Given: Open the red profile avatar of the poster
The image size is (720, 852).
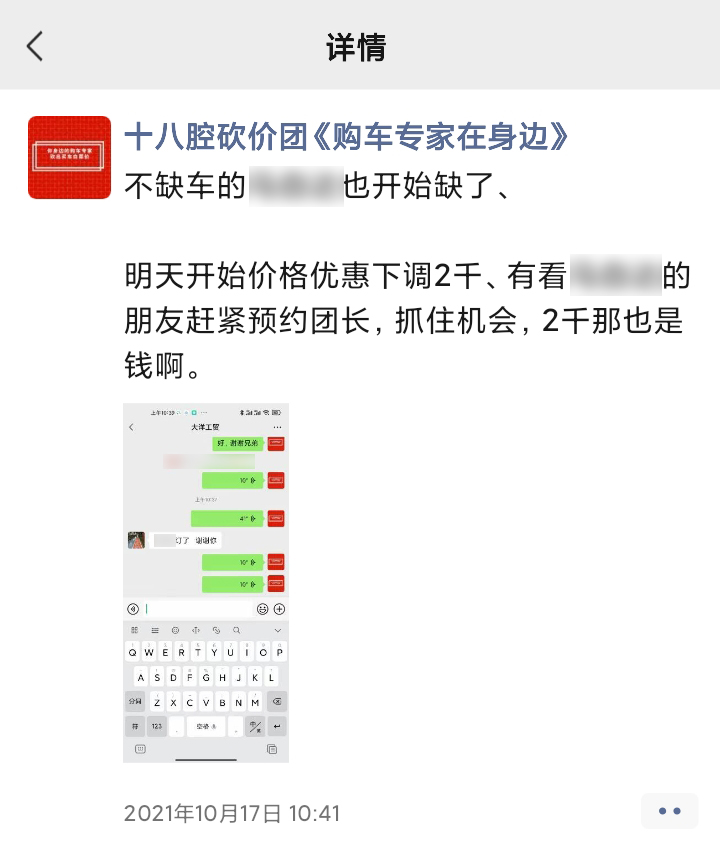Looking at the screenshot, I should click(69, 157).
